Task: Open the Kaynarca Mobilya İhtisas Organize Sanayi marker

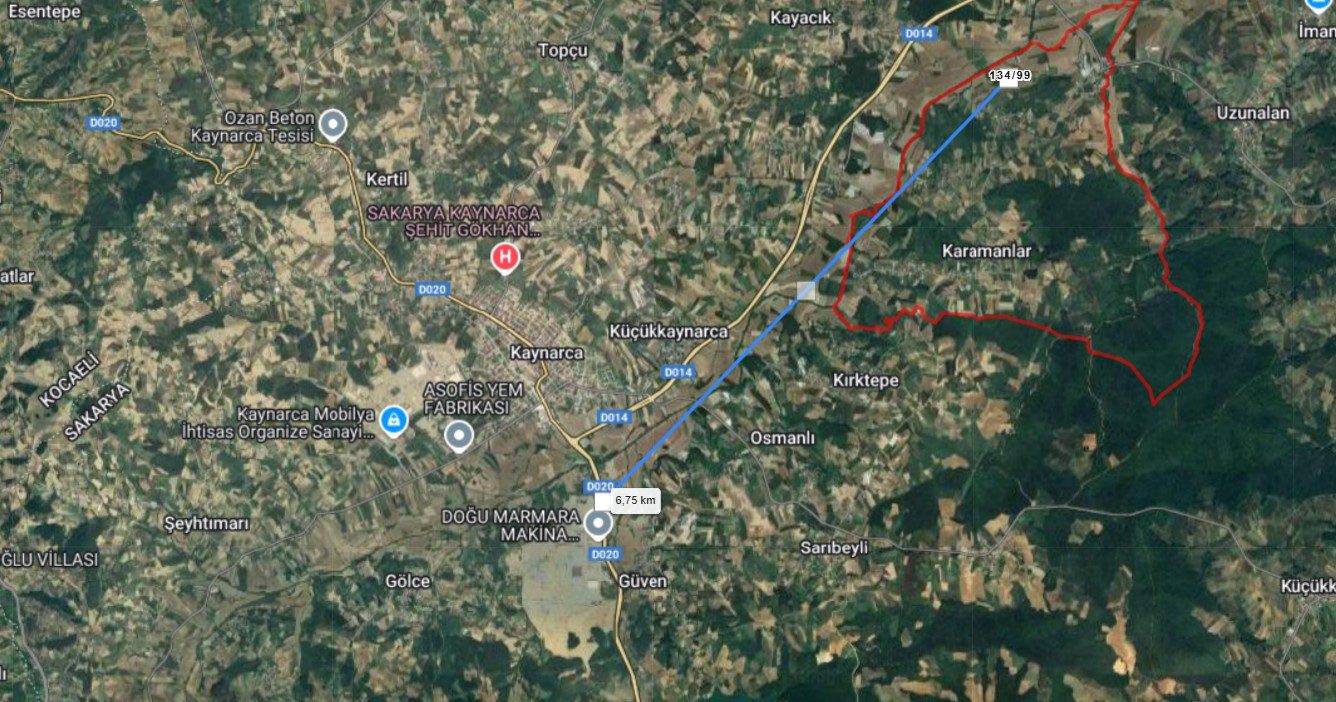Action: [394, 419]
